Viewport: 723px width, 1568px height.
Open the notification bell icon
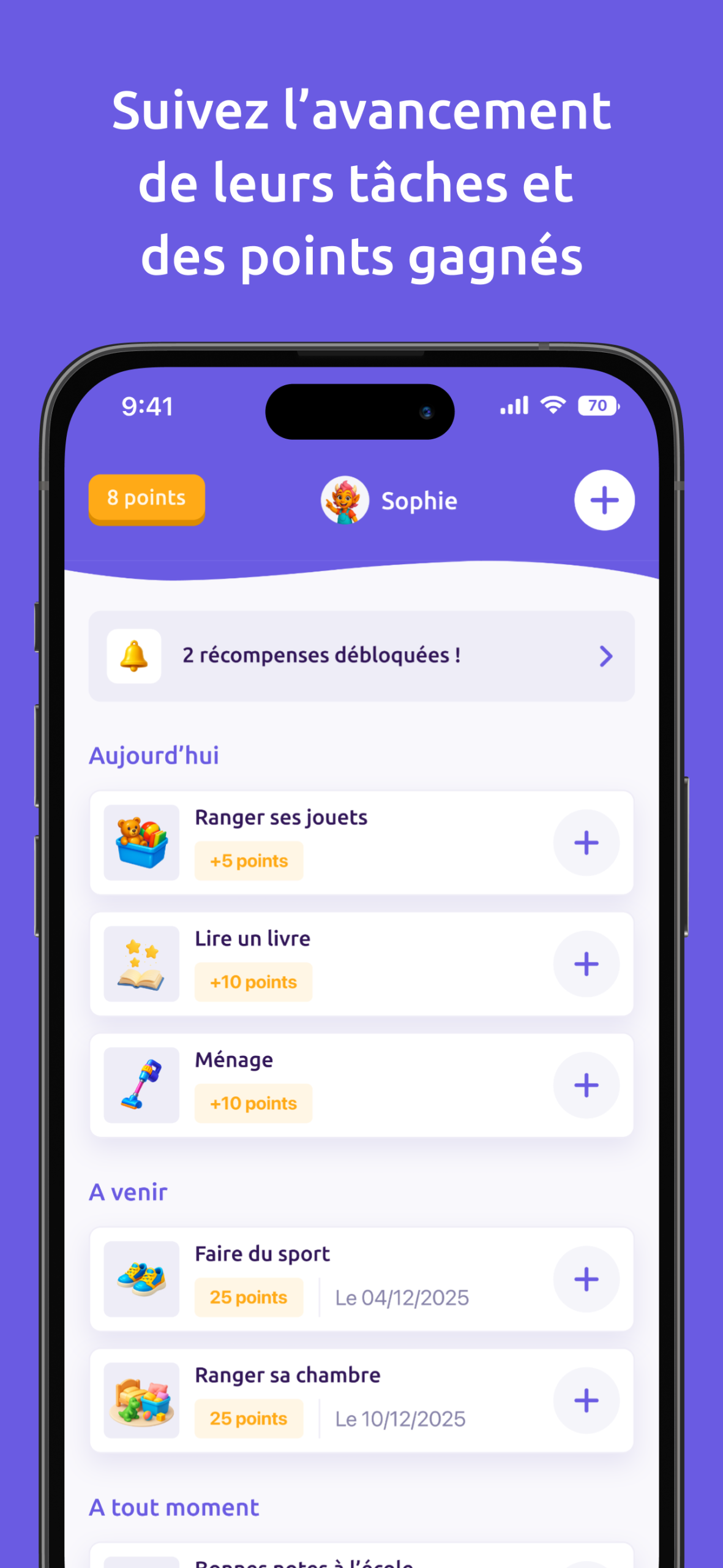(133, 655)
